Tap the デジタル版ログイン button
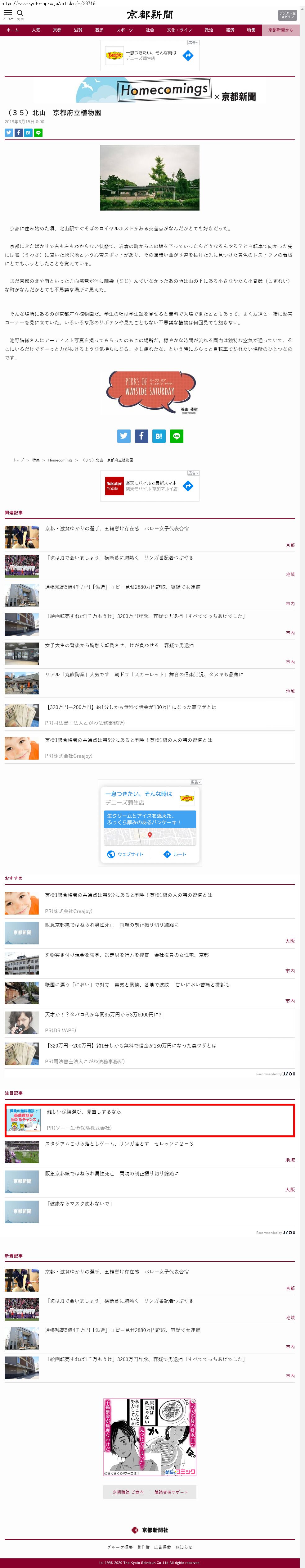 point(287,15)
